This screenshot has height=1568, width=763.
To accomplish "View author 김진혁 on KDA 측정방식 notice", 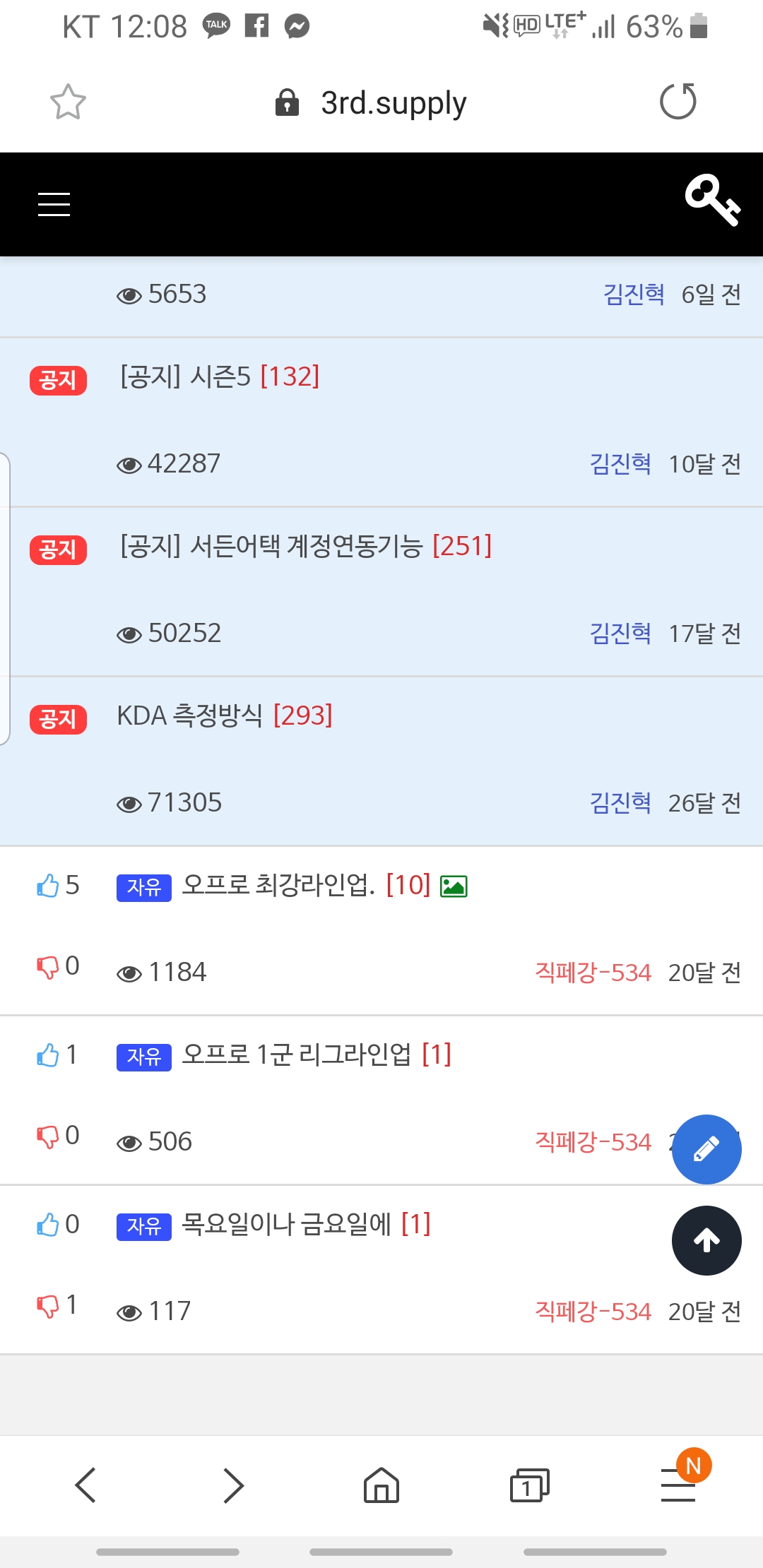I will coord(620,802).
